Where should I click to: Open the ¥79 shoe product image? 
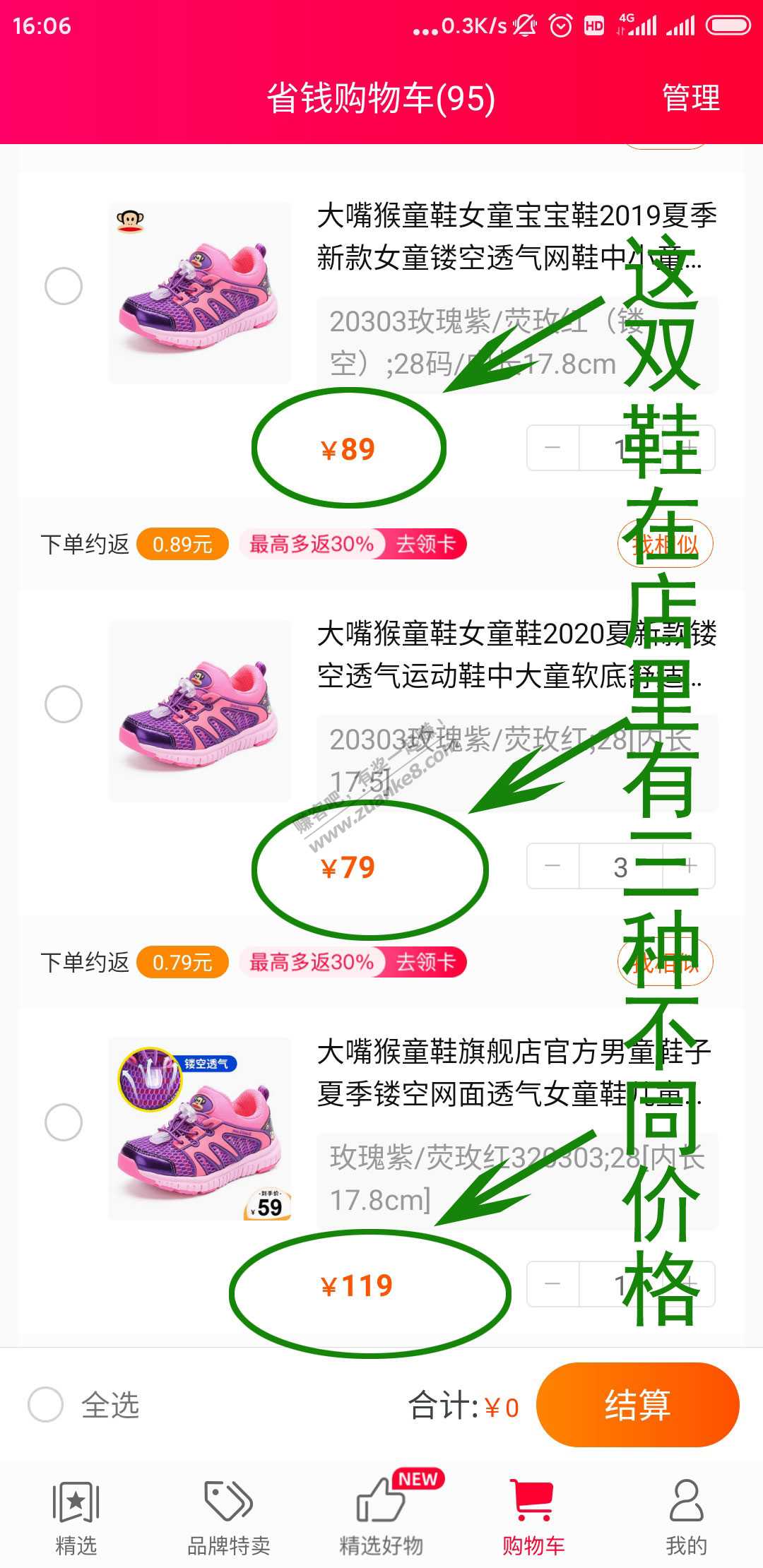200,711
